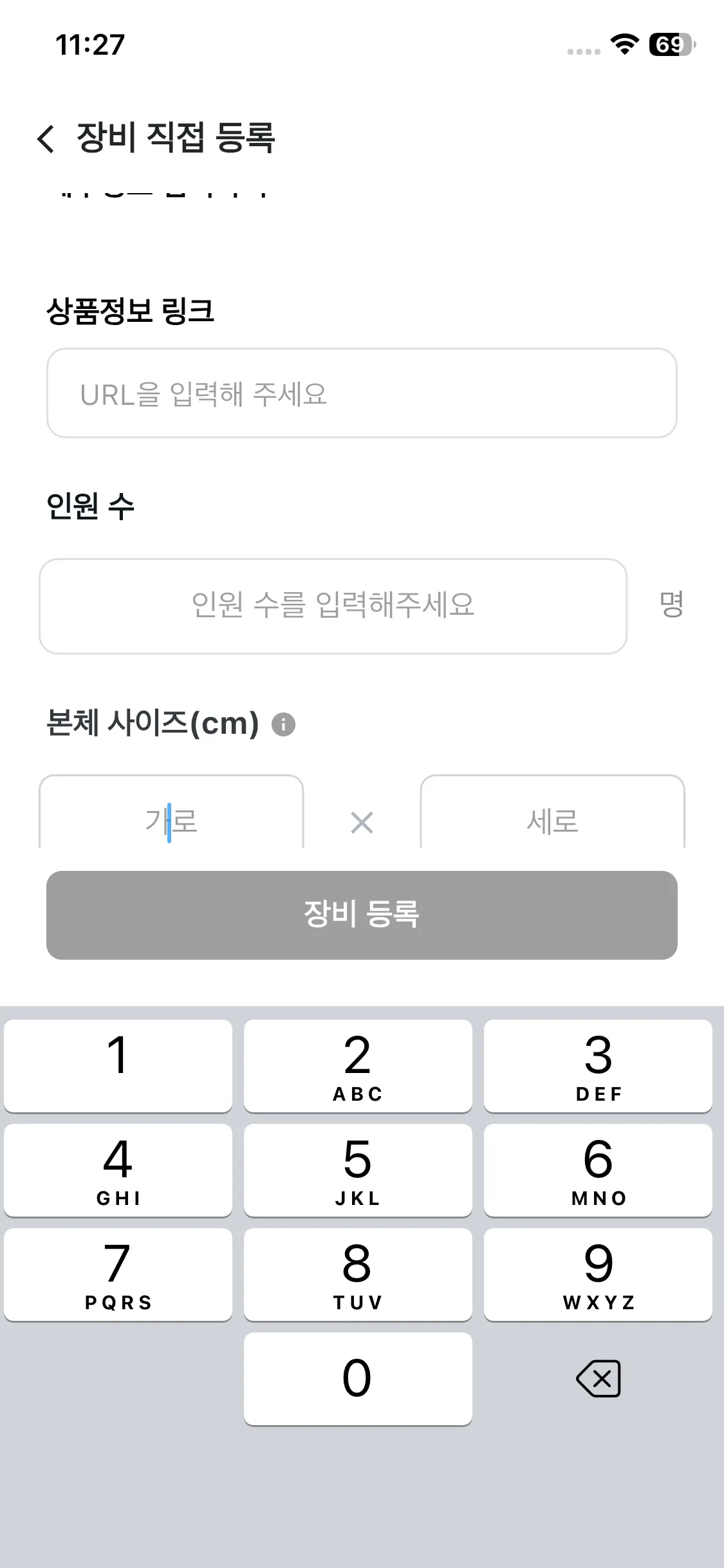Enter digit 5 on the keypad

(358, 1170)
